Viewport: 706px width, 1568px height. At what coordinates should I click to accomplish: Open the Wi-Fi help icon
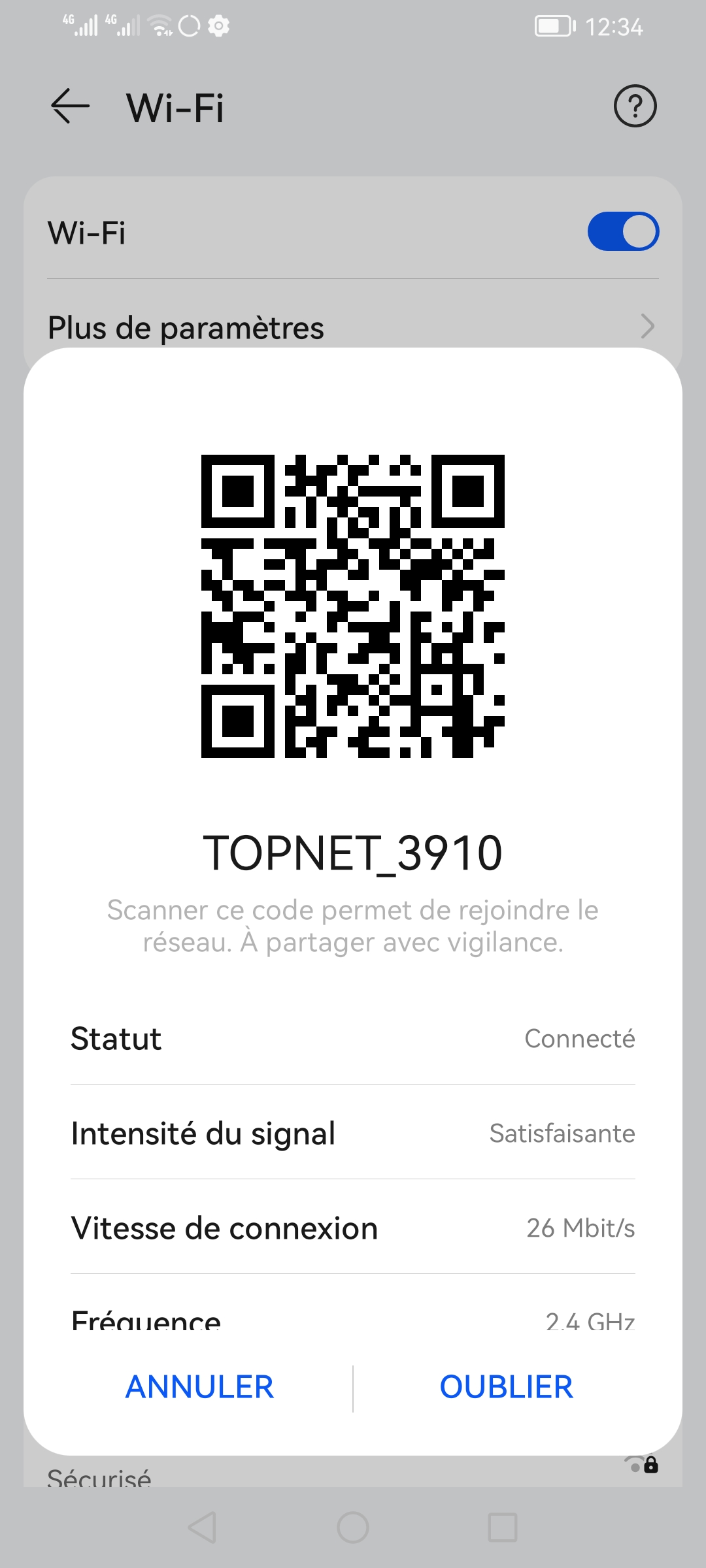click(x=635, y=106)
